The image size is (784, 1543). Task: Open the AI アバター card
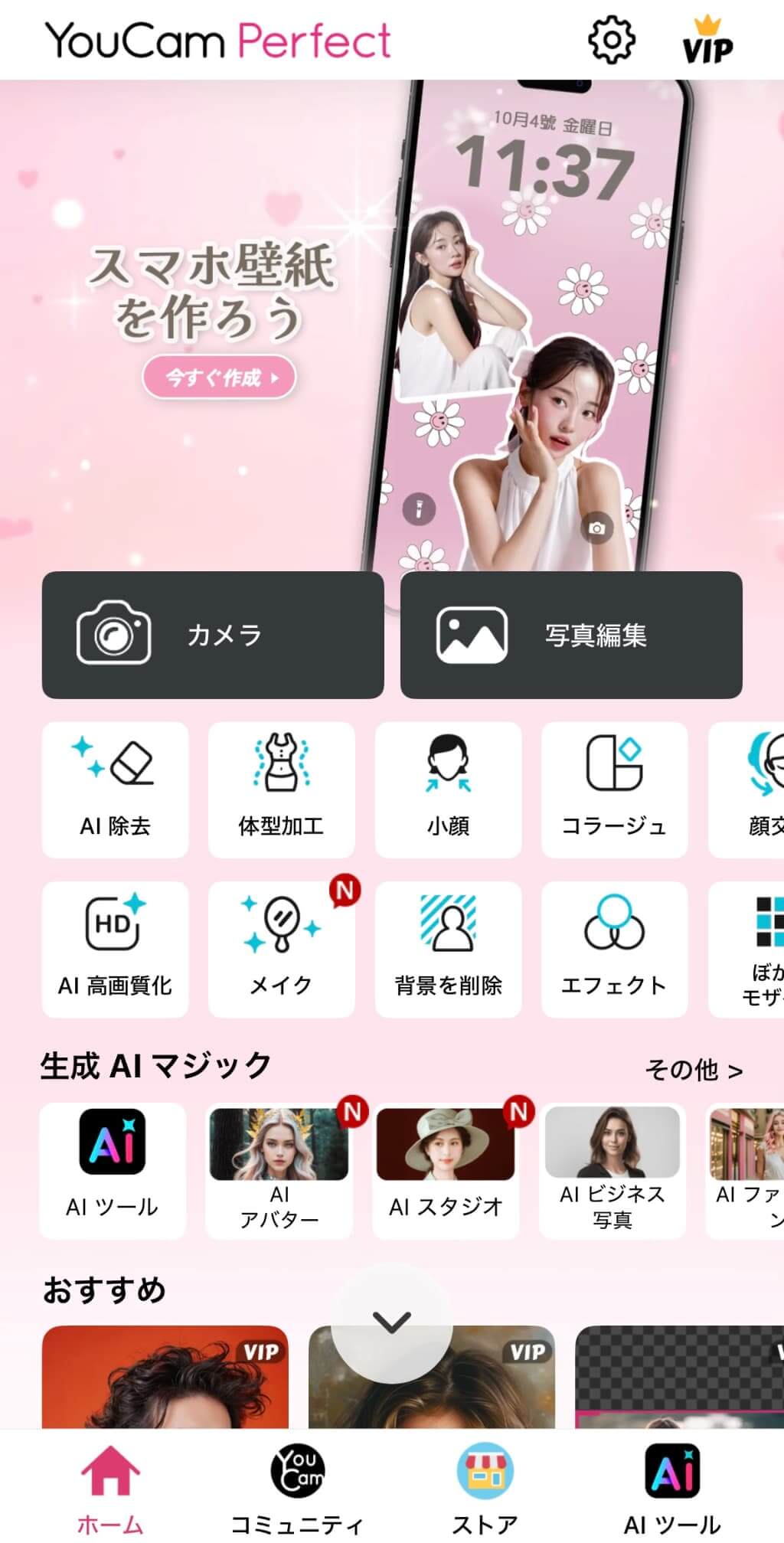coord(279,1170)
